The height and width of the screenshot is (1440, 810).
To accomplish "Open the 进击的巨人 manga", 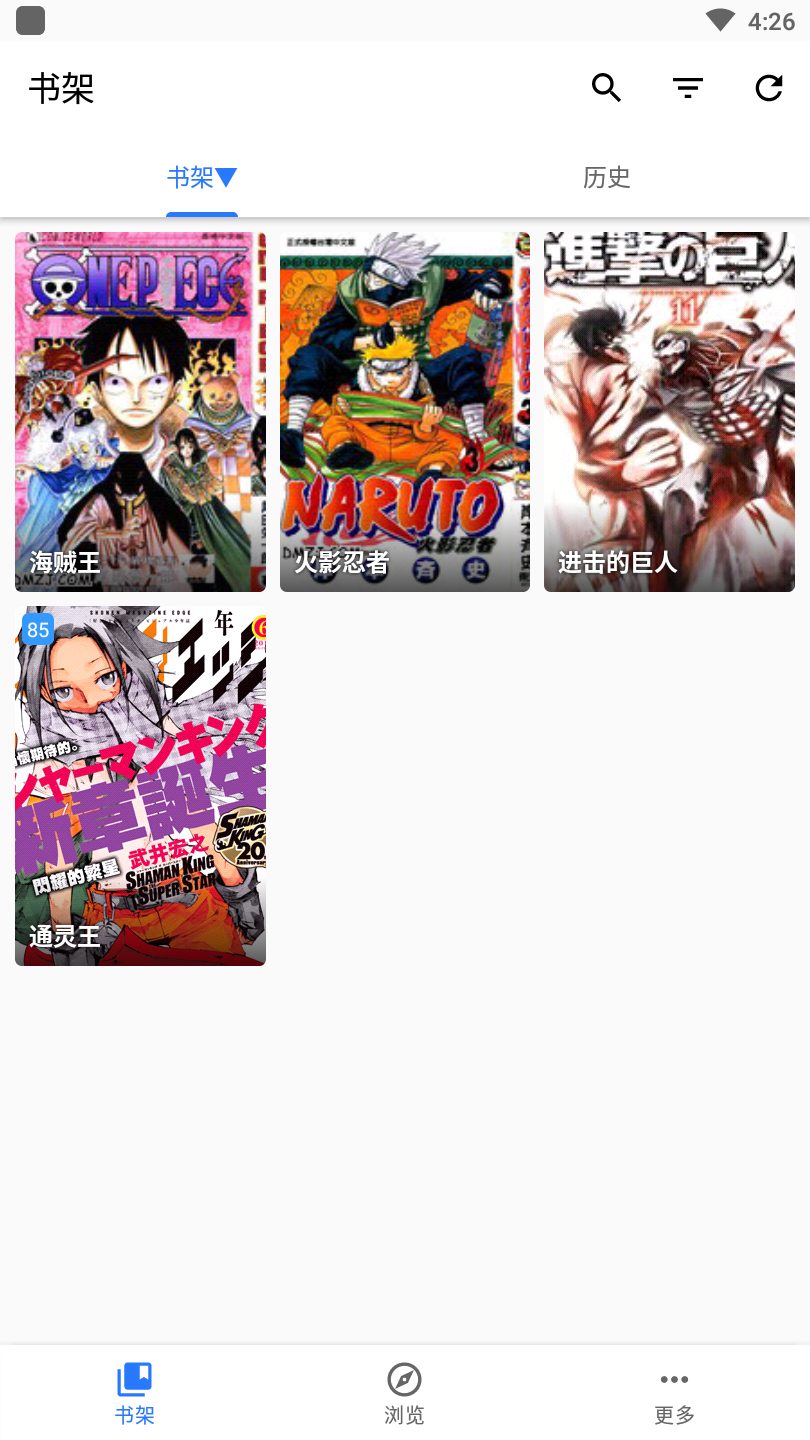I will [x=669, y=411].
